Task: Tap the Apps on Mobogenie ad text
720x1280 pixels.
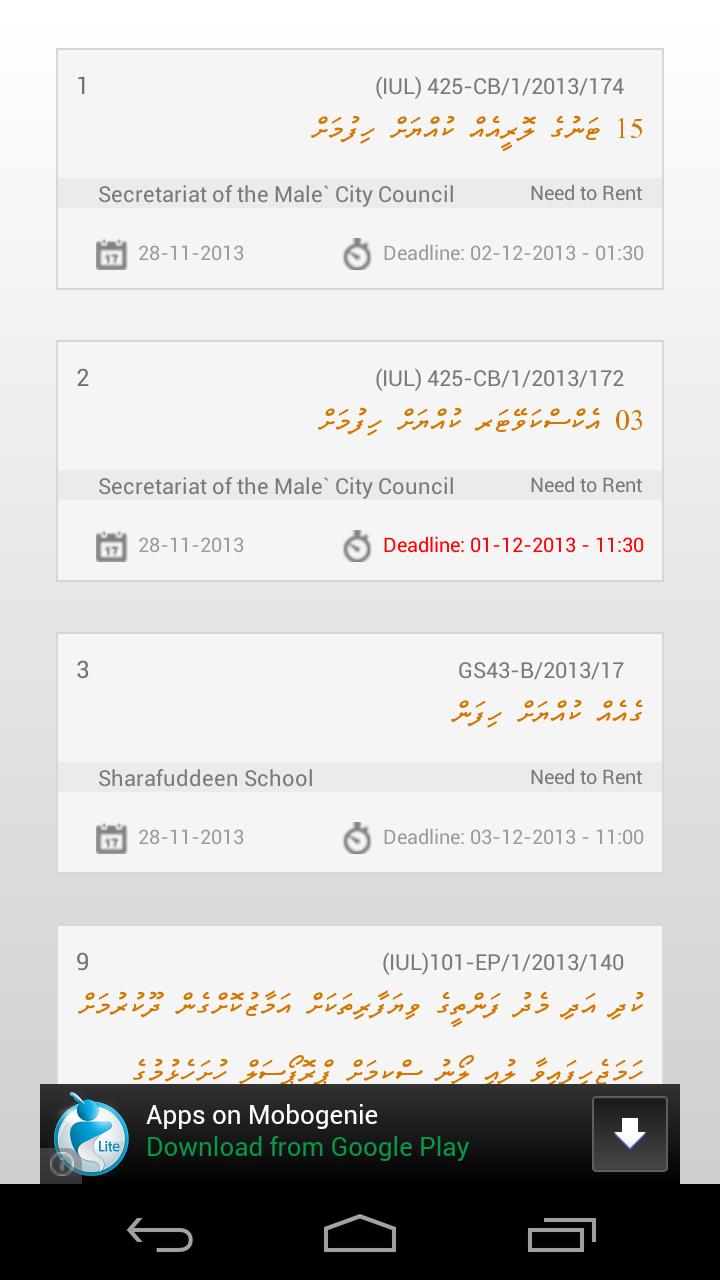Action: click(x=261, y=1114)
